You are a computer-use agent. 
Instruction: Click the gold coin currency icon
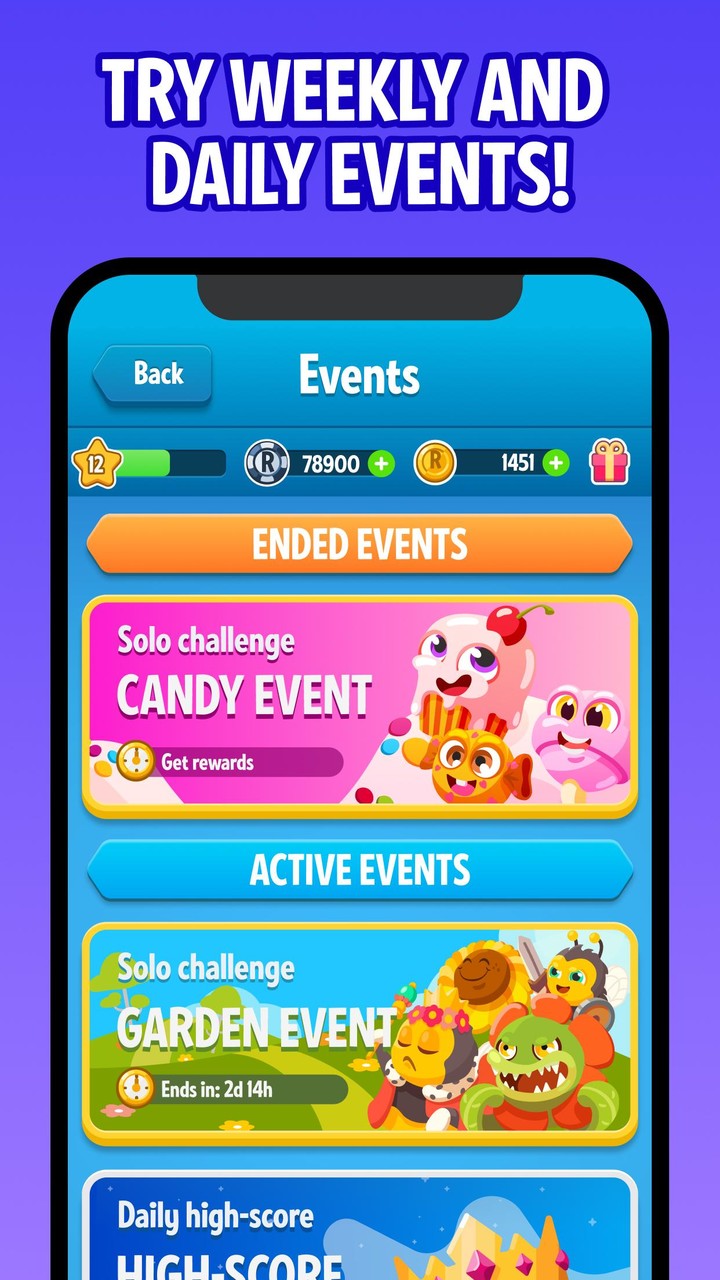tap(434, 463)
